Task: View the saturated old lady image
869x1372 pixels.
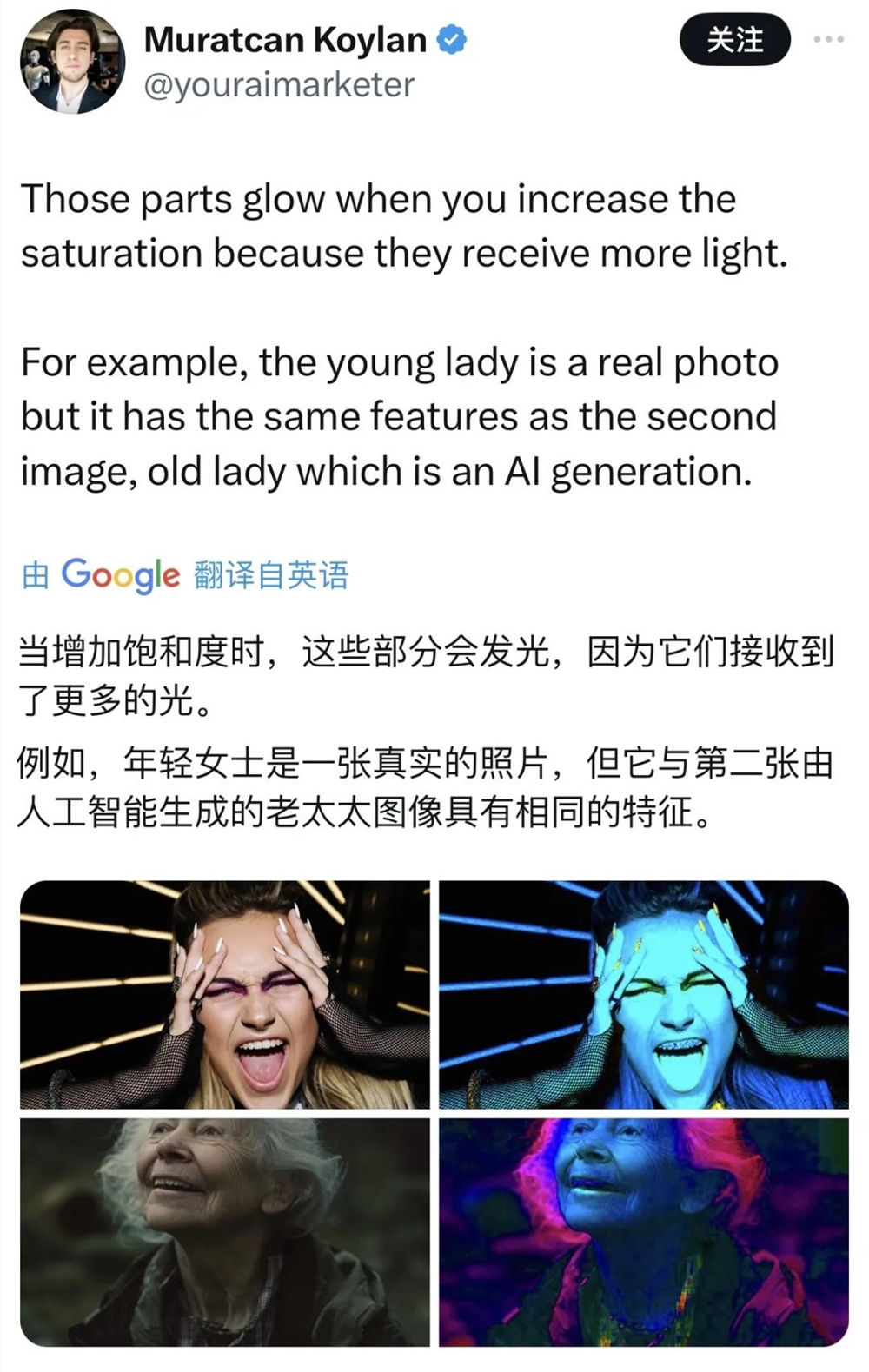Action: click(643, 1231)
